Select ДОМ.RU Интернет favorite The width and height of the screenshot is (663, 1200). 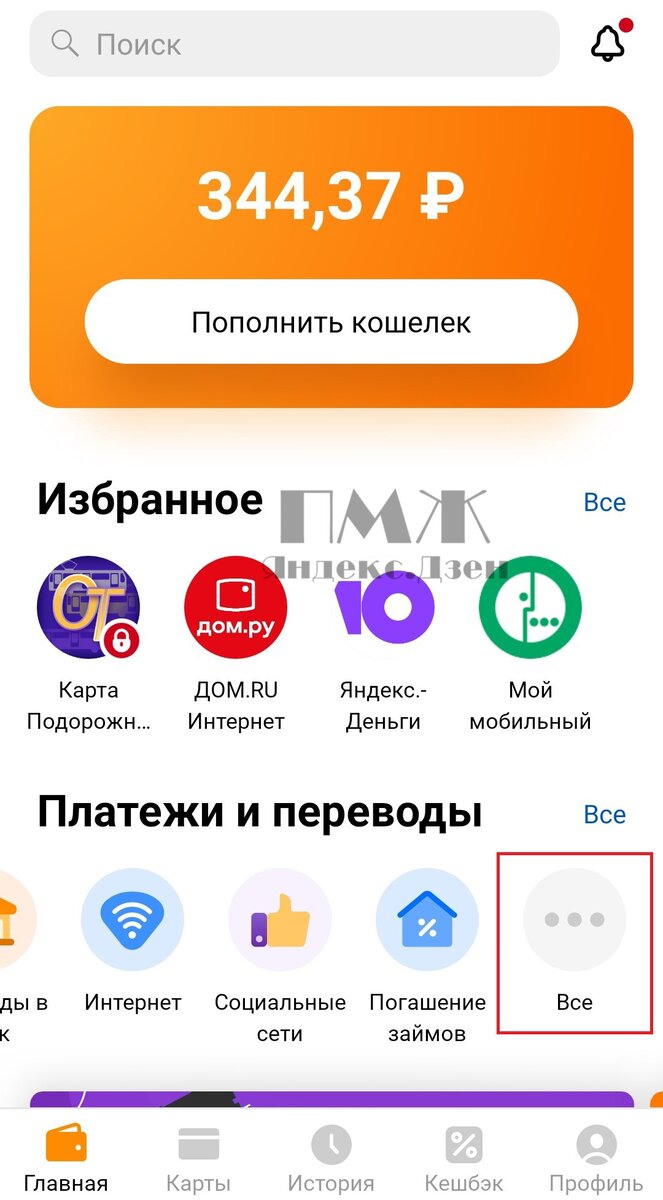(x=236, y=646)
